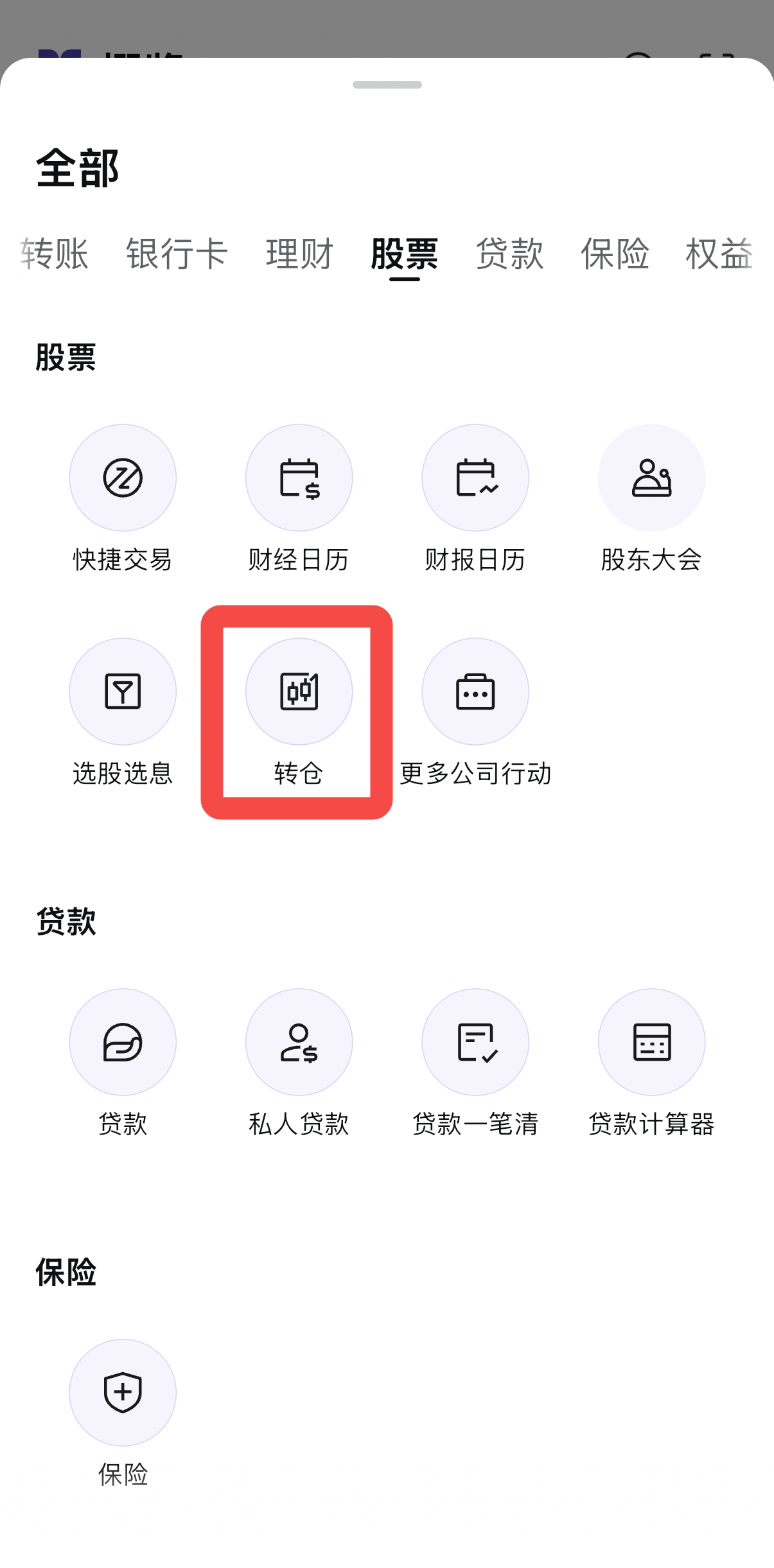The width and height of the screenshot is (774, 1568).
Task: Tap the 贷款 shortcut with the hand icon
Action: (x=123, y=1043)
